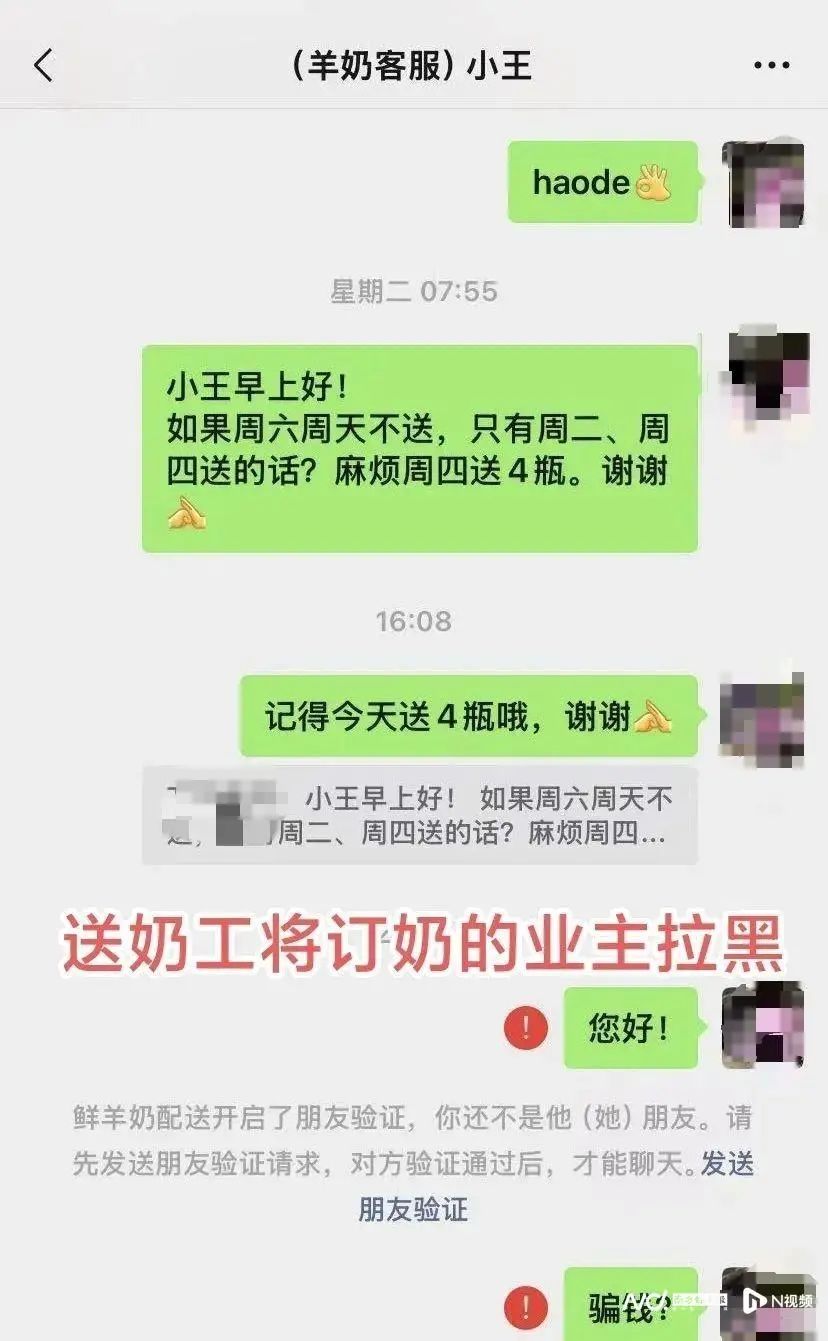Open the chat overflow menu

[771, 66]
